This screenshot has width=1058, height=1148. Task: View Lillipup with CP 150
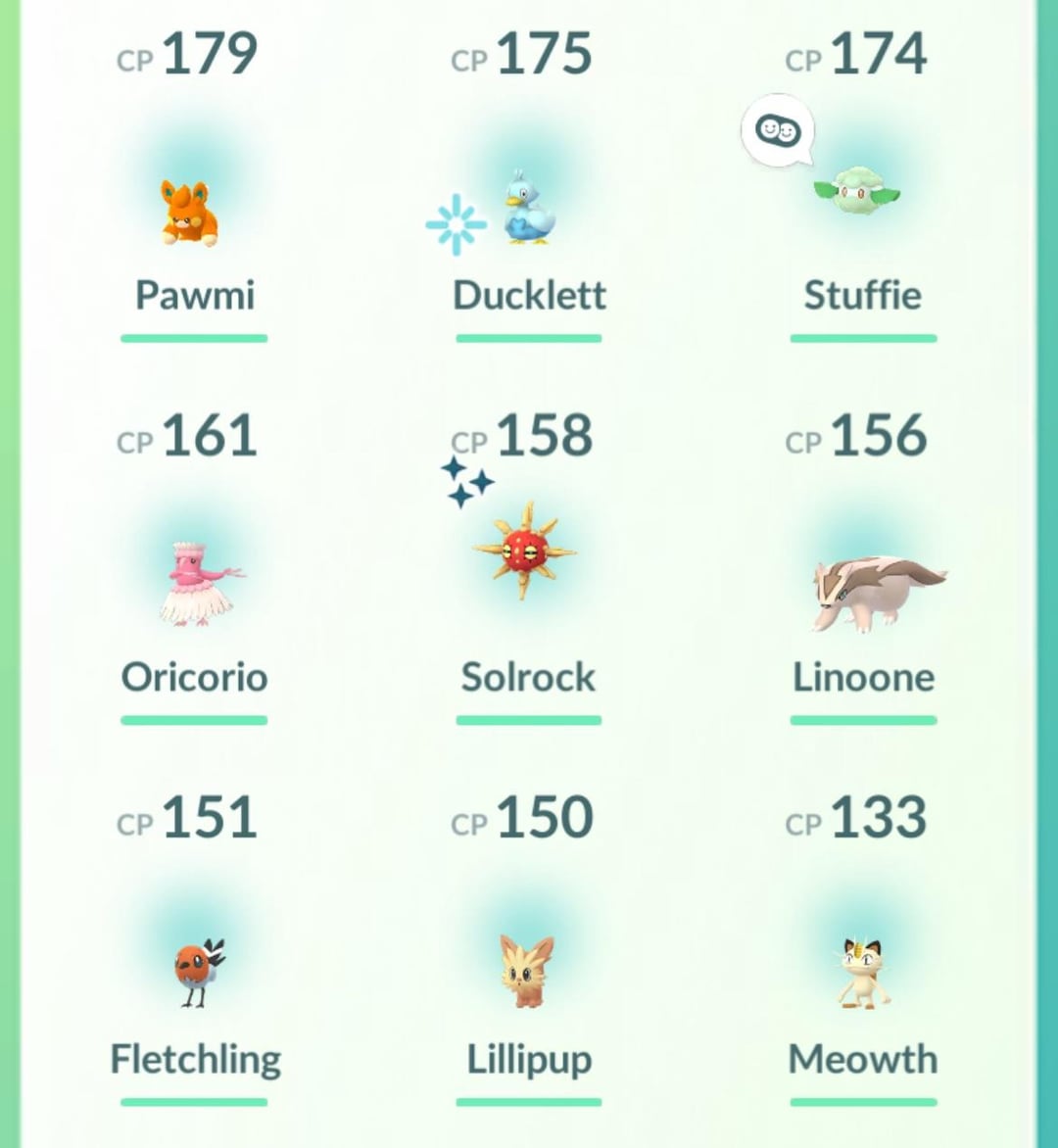pos(527,970)
